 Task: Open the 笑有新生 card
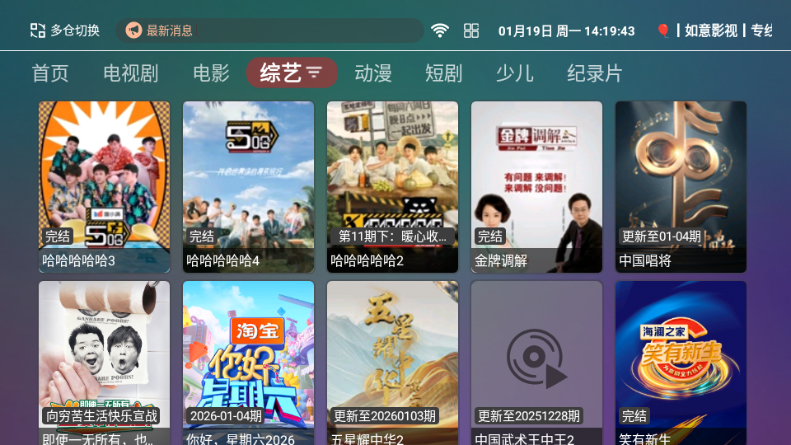[x=680, y=364]
